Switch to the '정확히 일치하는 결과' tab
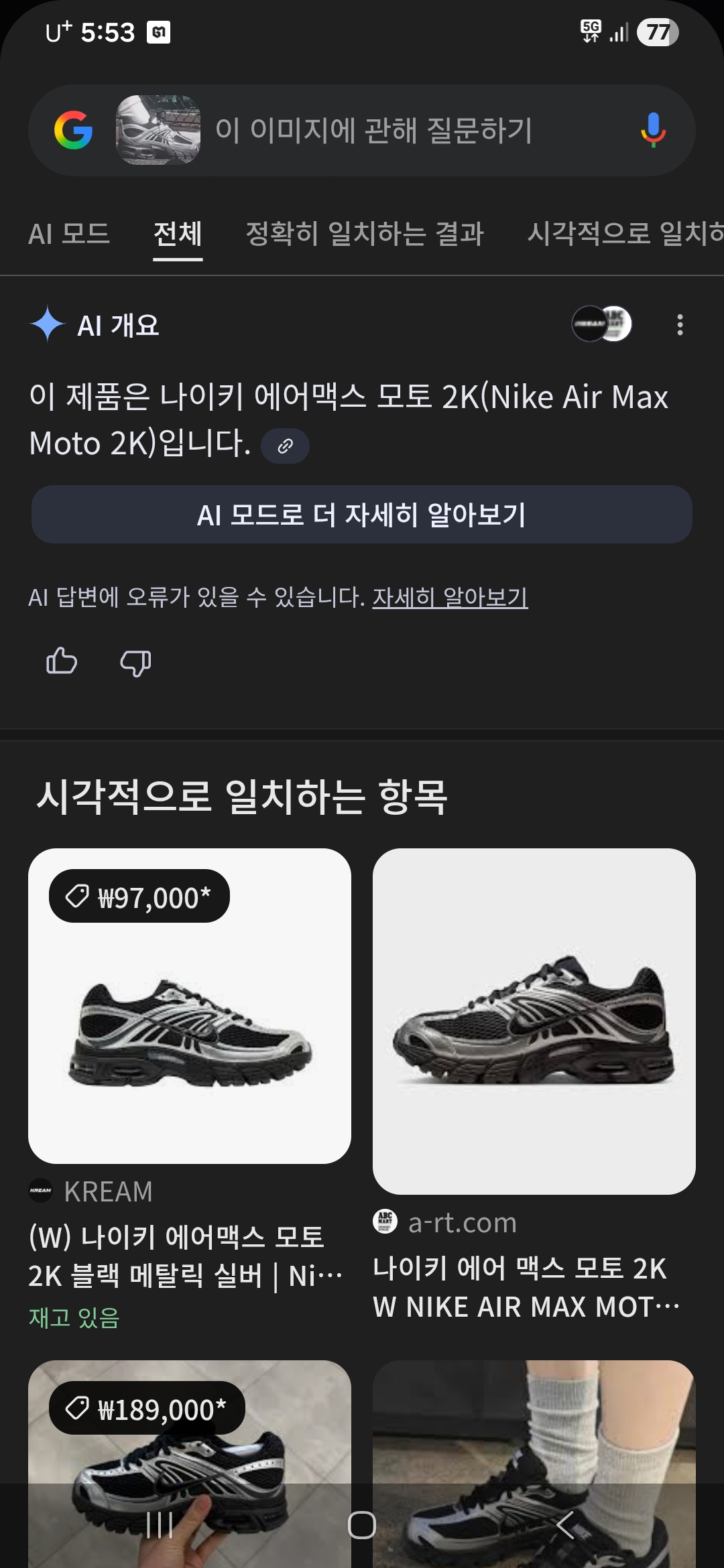The image size is (724, 1568). click(x=365, y=234)
